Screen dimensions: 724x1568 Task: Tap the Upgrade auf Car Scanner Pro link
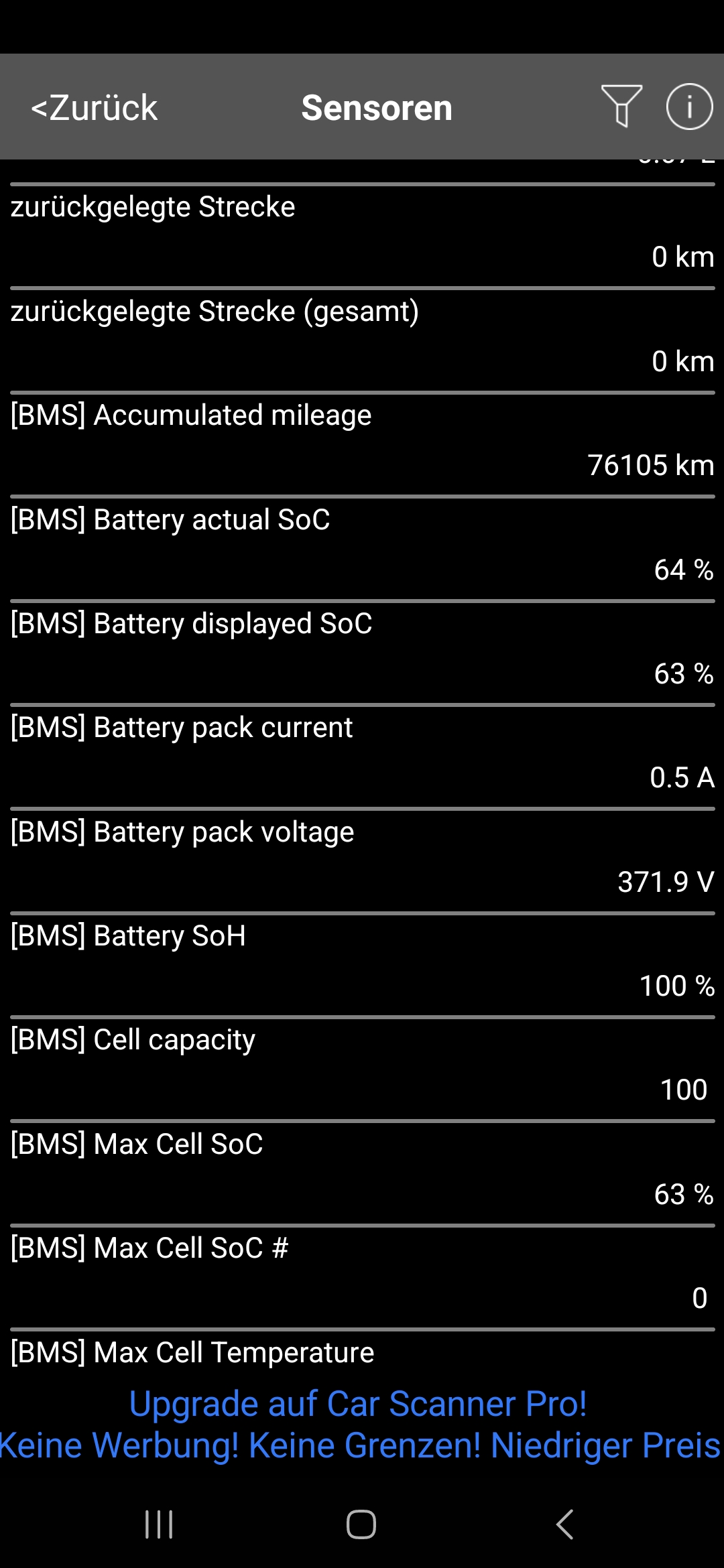359,1404
